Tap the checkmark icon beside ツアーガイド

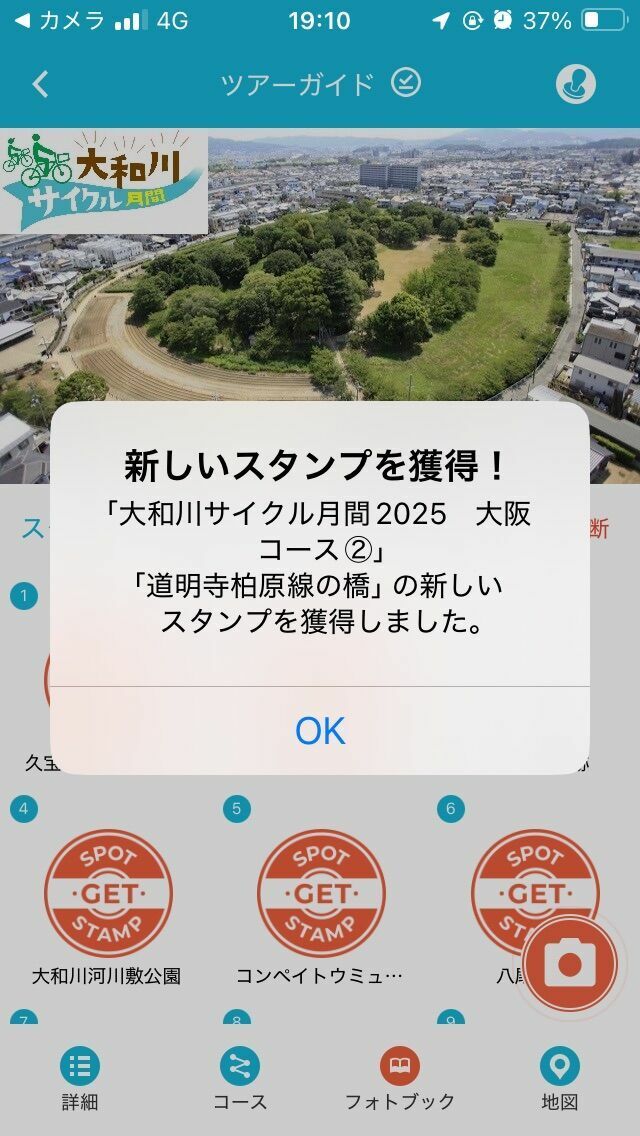pyautogui.click(x=405, y=83)
